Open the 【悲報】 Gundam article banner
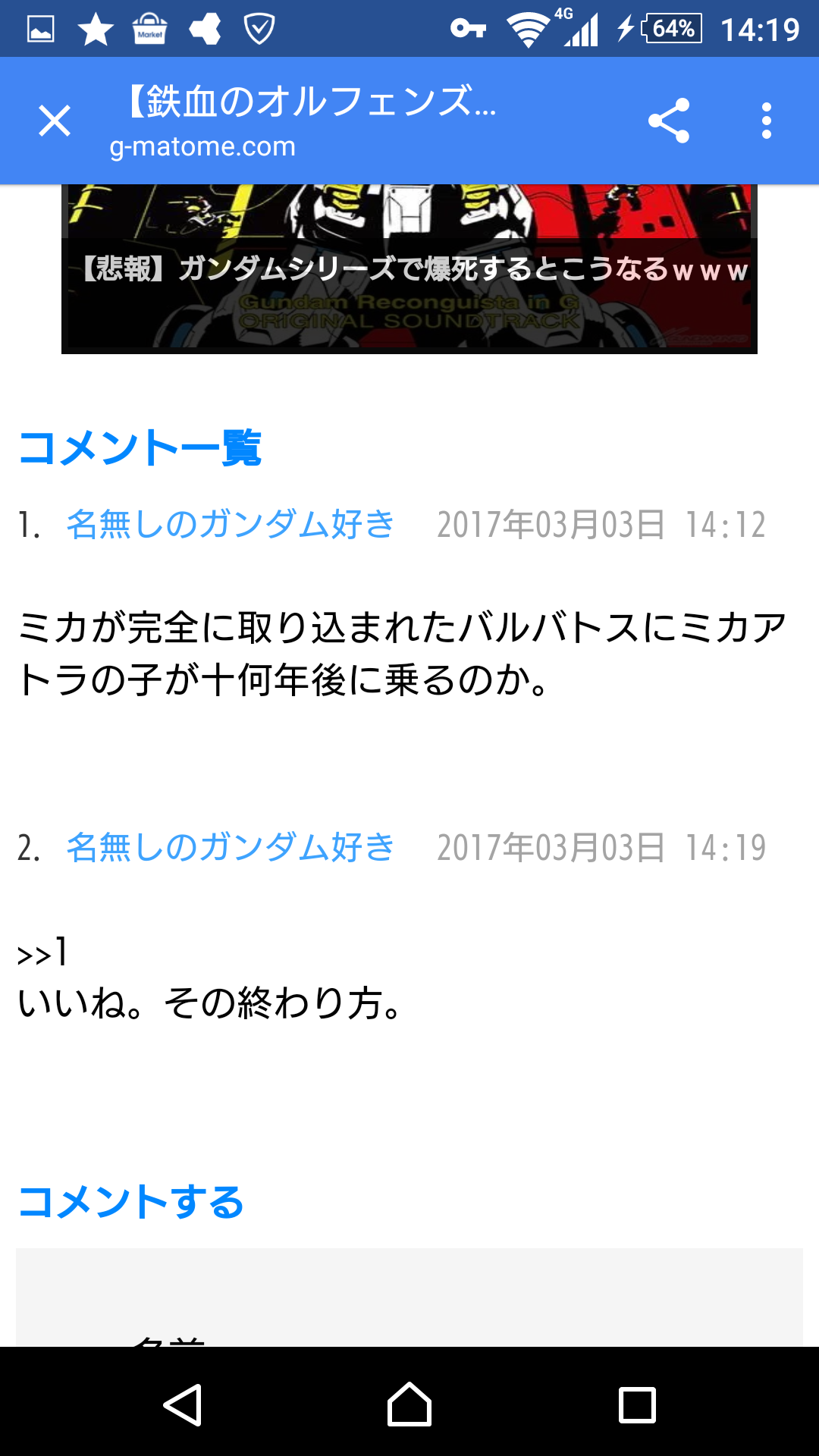This screenshot has width=819, height=1456. pos(409,268)
